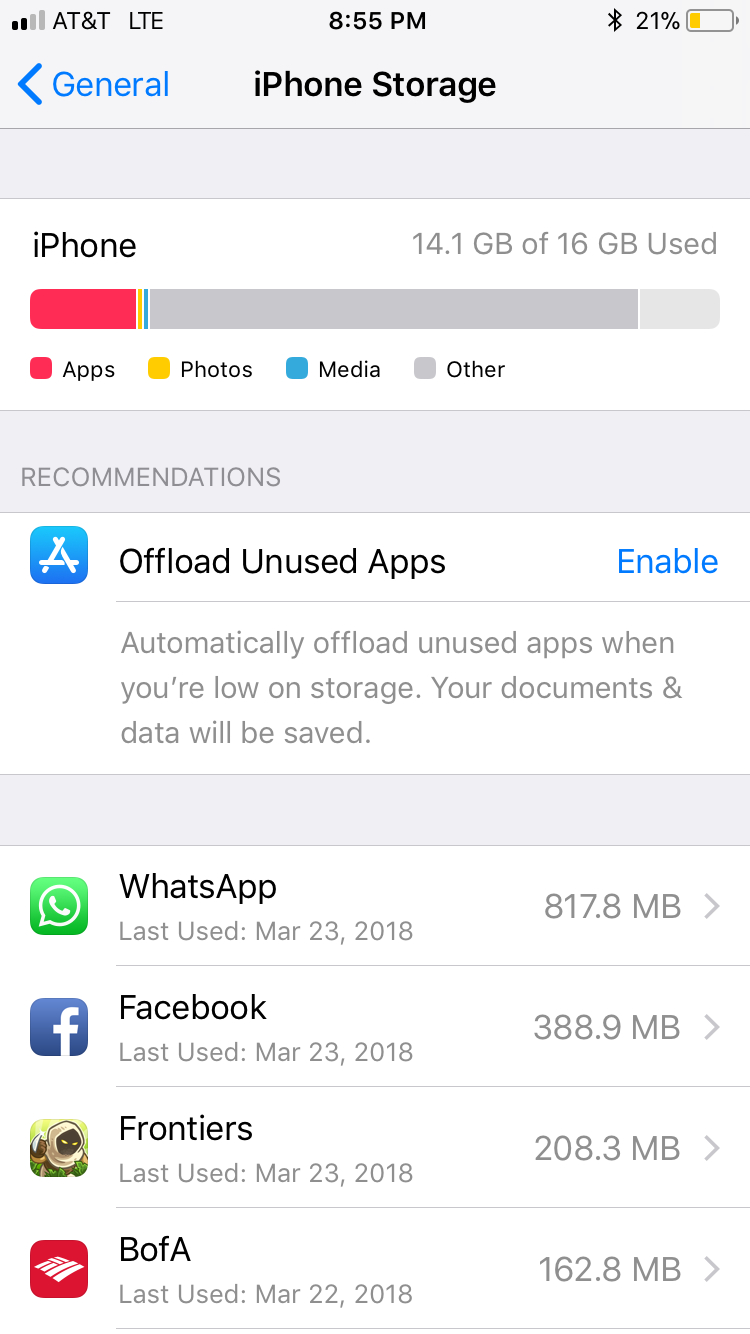The height and width of the screenshot is (1334, 750).
Task: Open WhatsApp storage details
Action: (x=375, y=907)
